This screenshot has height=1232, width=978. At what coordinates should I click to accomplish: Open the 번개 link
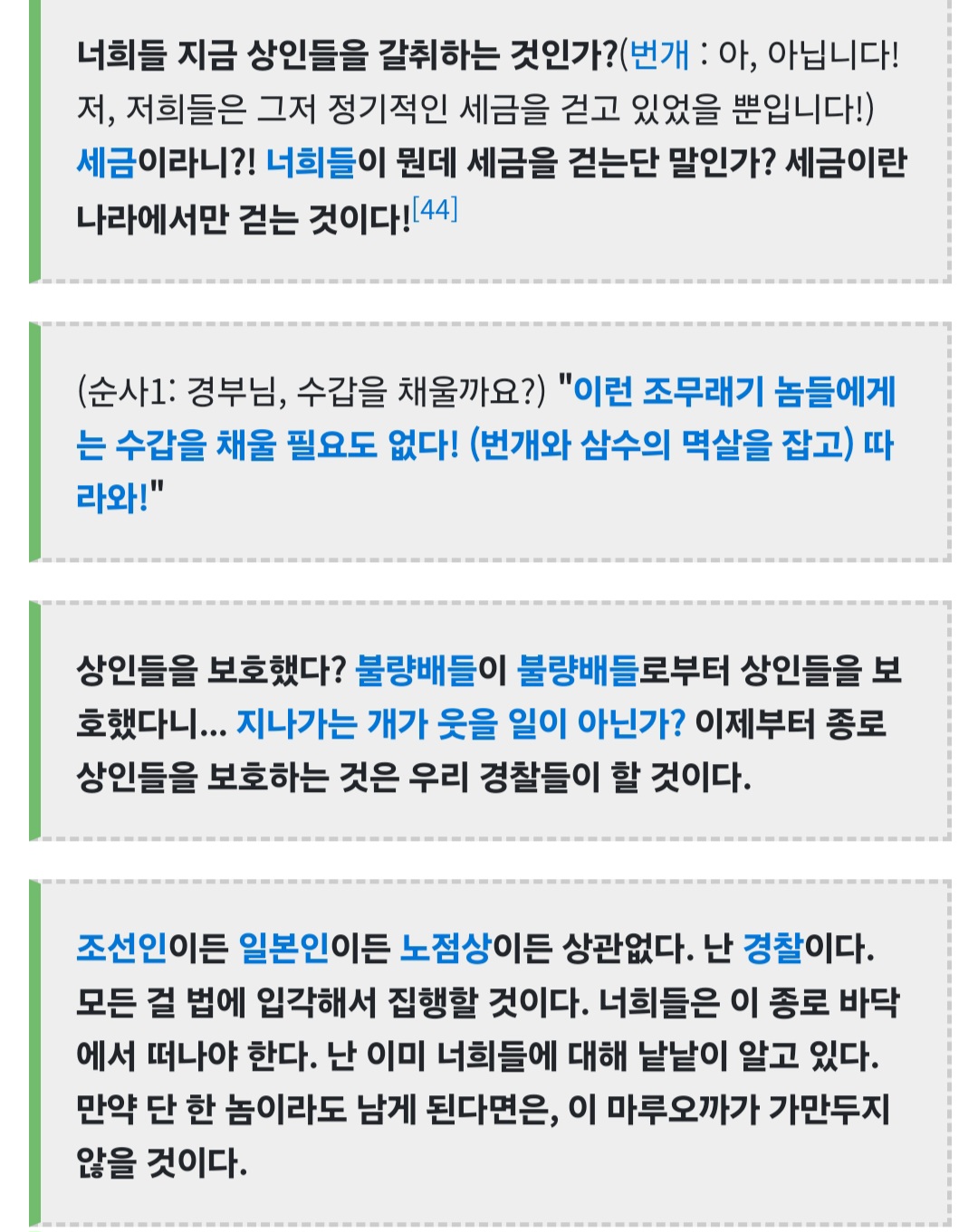coord(658,55)
